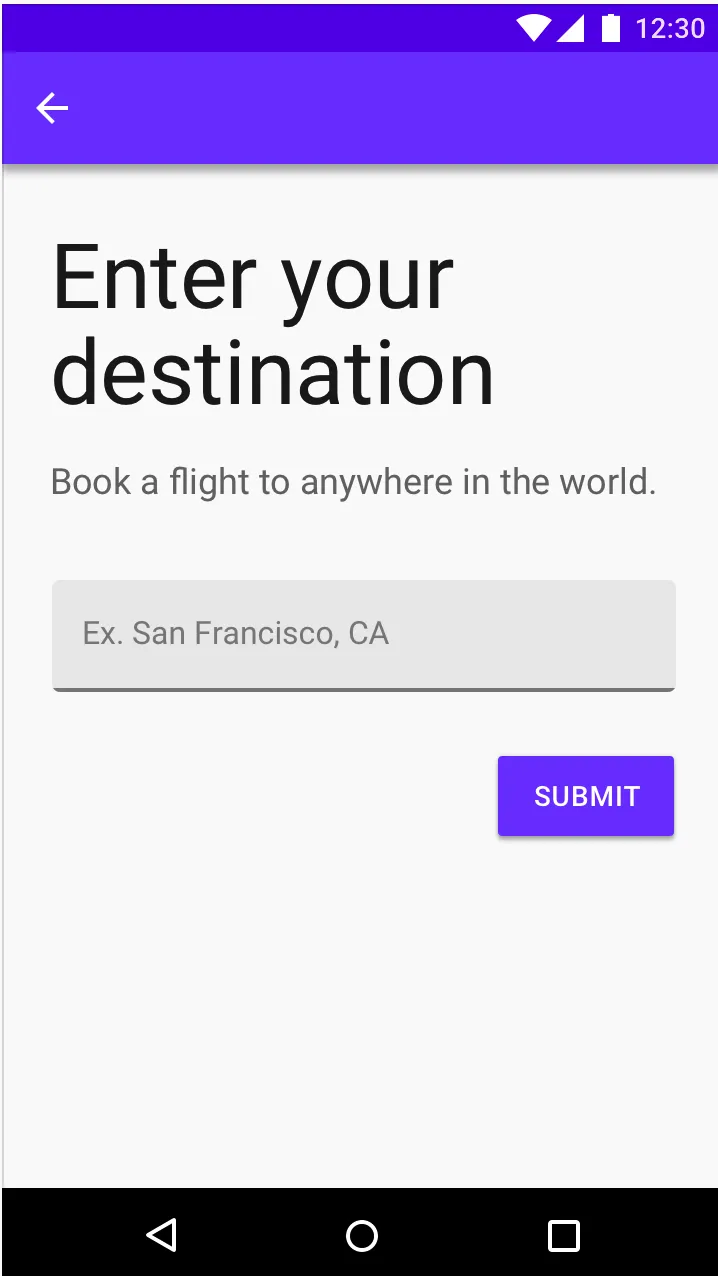Go to the home screen
Image resolution: width=718 pixels, height=1276 pixels.
coord(361,1235)
